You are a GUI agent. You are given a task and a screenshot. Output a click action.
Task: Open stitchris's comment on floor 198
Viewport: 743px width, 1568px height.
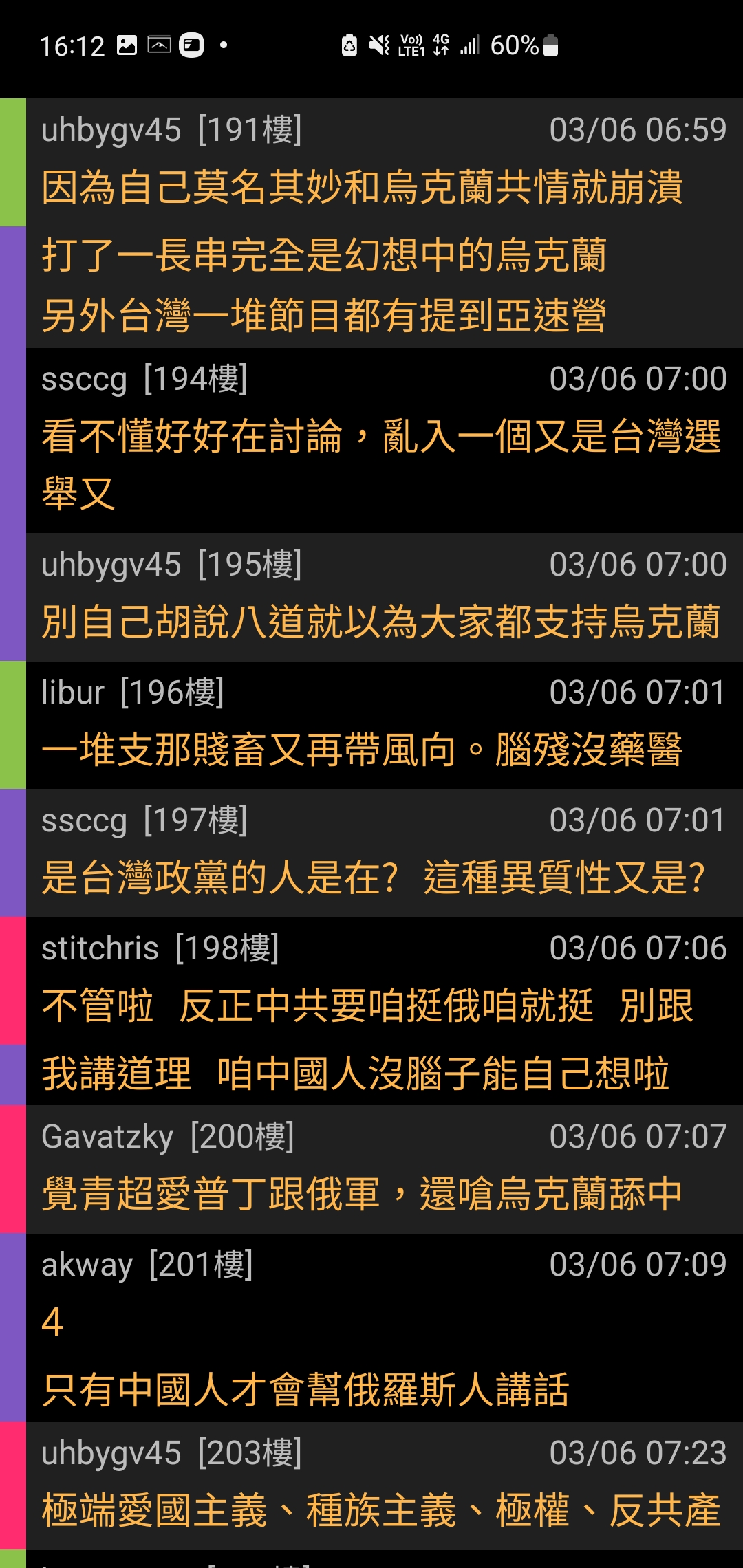tap(384, 1011)
